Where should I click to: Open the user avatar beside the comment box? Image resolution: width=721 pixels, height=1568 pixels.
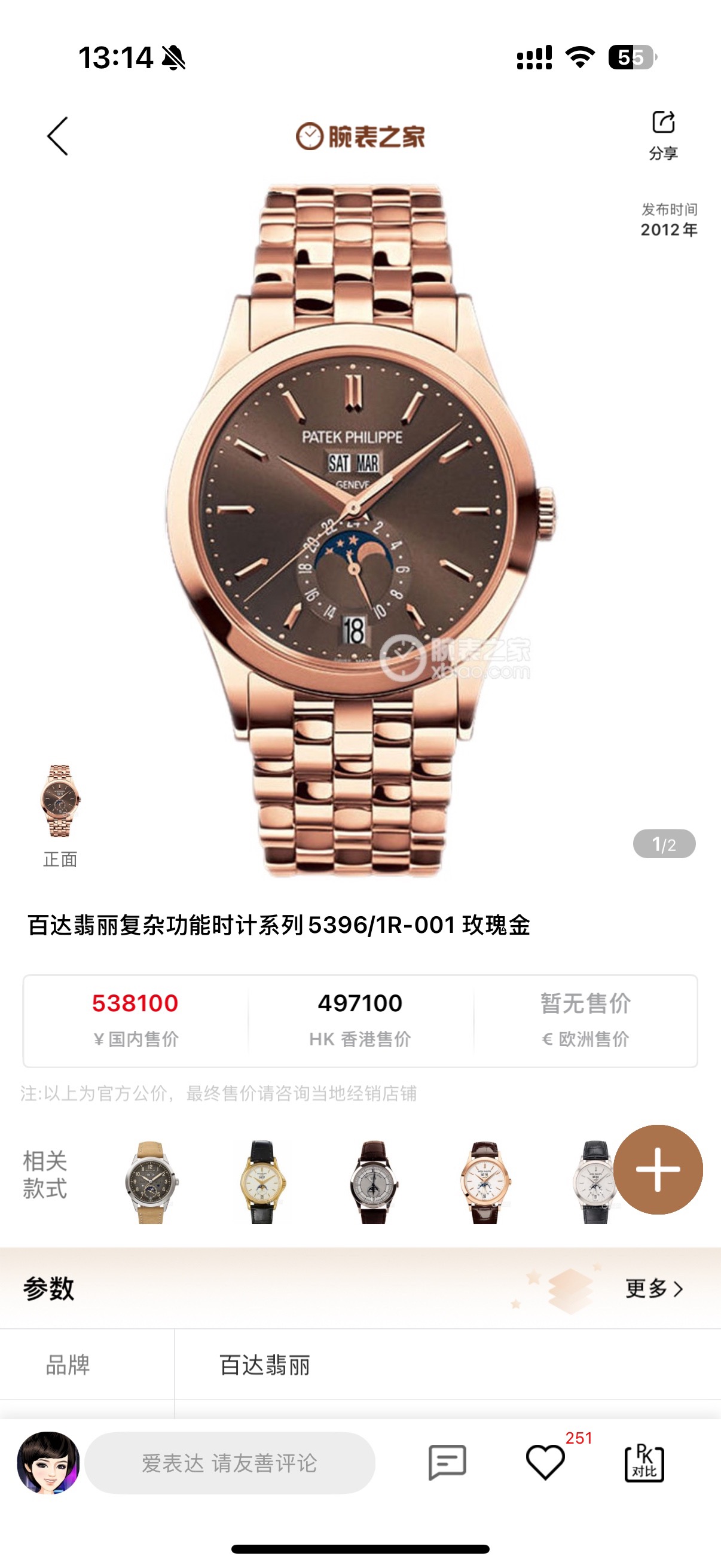(x=48, y=1462)
